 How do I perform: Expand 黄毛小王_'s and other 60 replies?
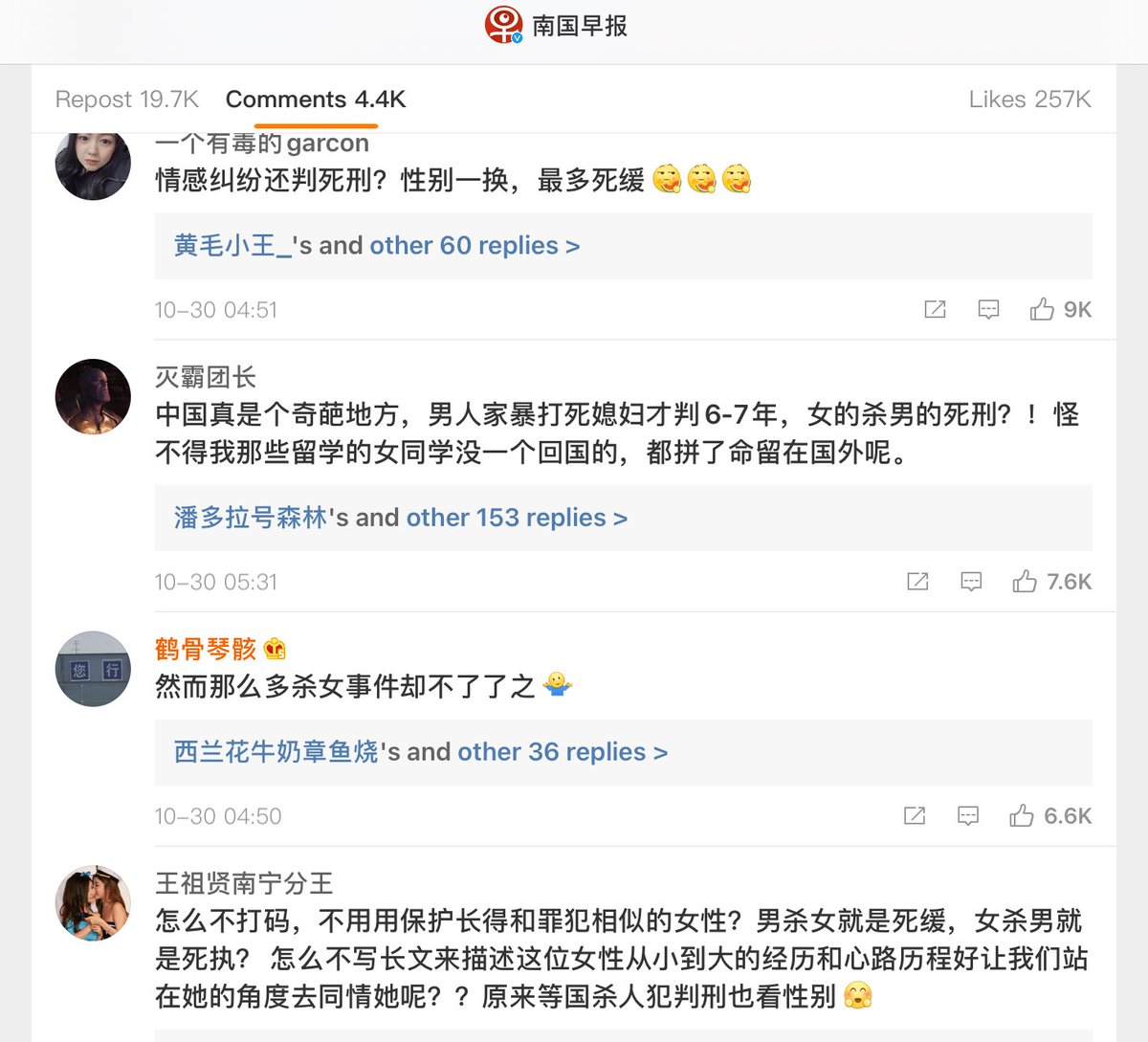pyautogui.click(x=377, y=246)
